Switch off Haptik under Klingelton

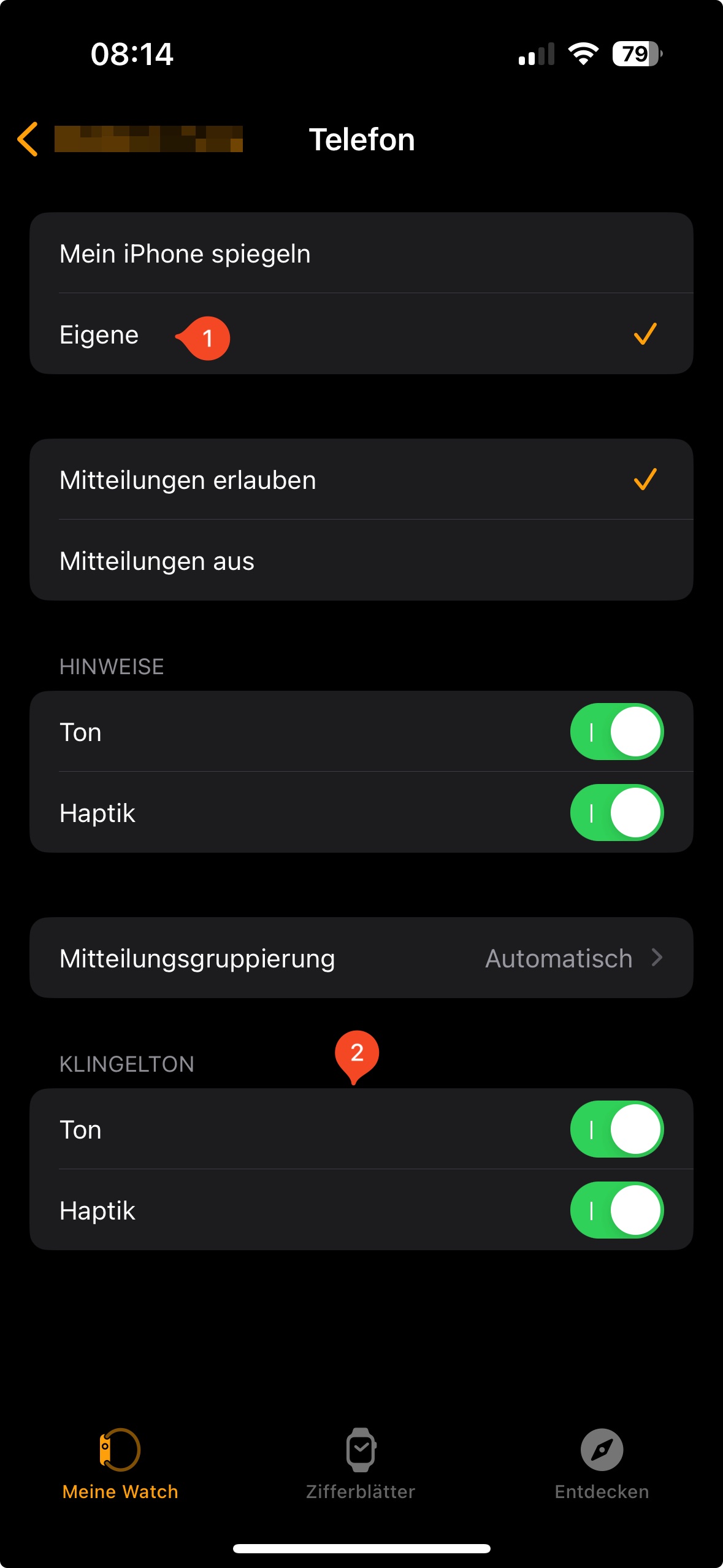coord(616,1210)
